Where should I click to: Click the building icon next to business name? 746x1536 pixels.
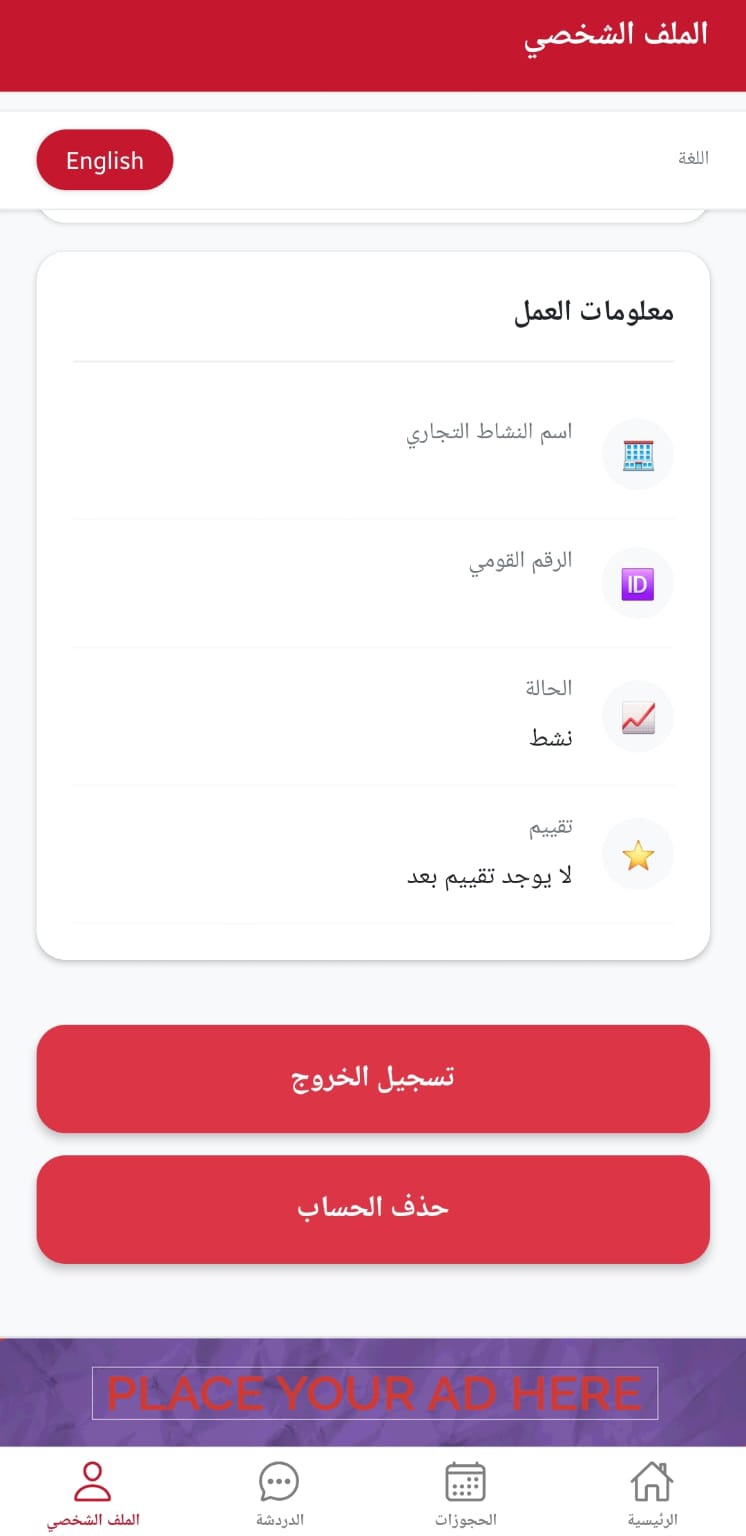[x=637, y=454]
